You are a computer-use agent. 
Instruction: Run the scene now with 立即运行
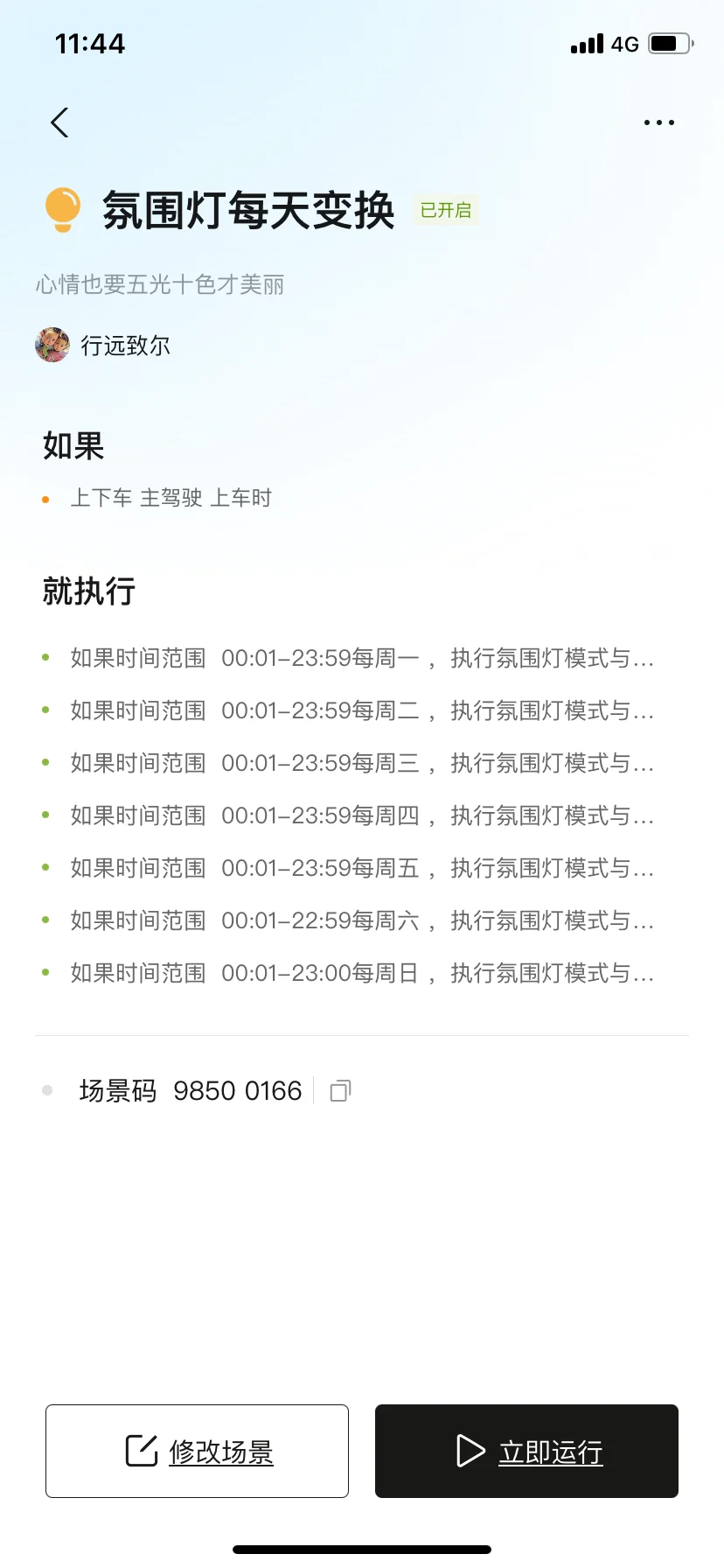coord(526,1451)
